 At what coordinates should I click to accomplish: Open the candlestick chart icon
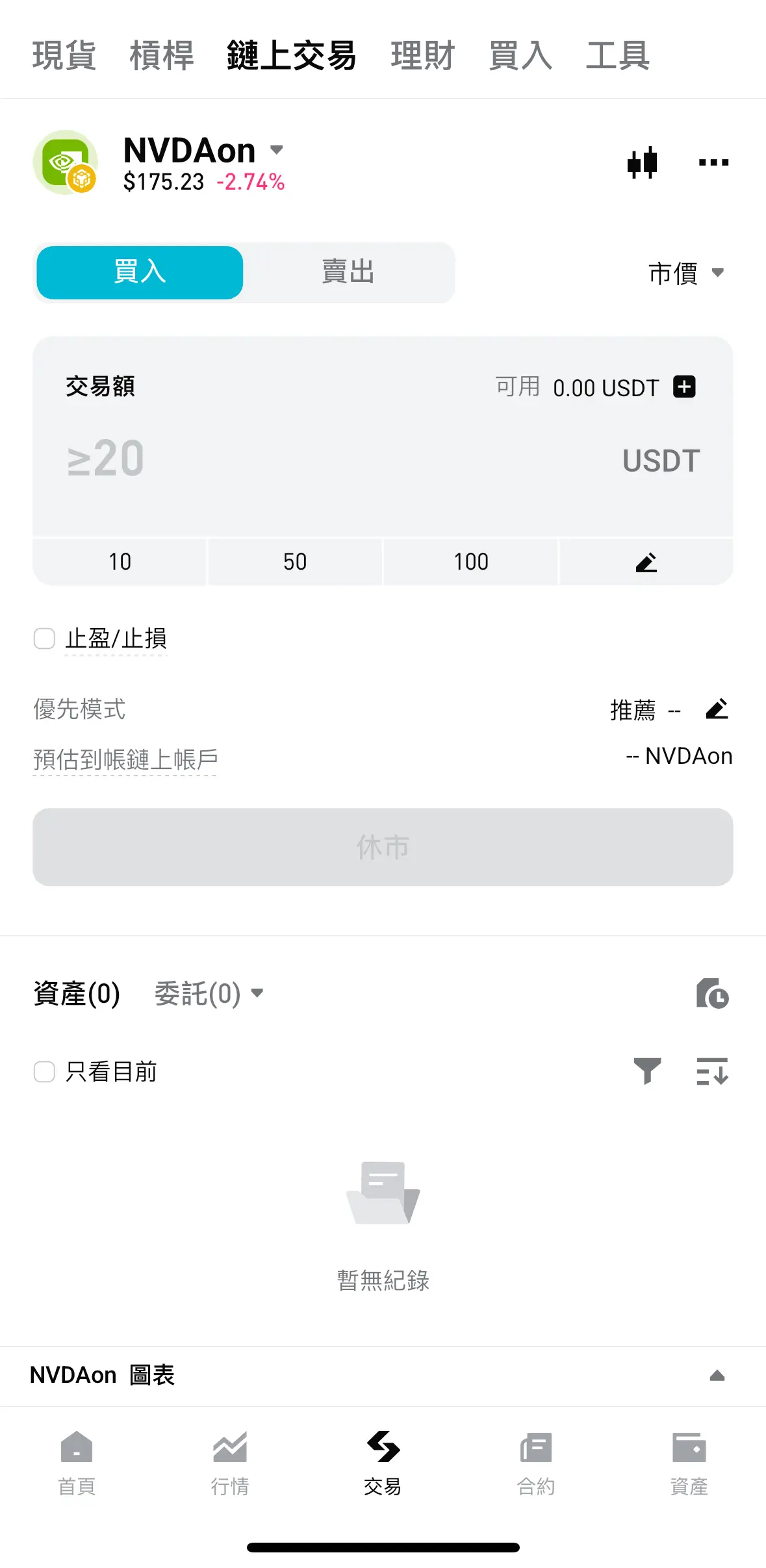coord(642,162)
